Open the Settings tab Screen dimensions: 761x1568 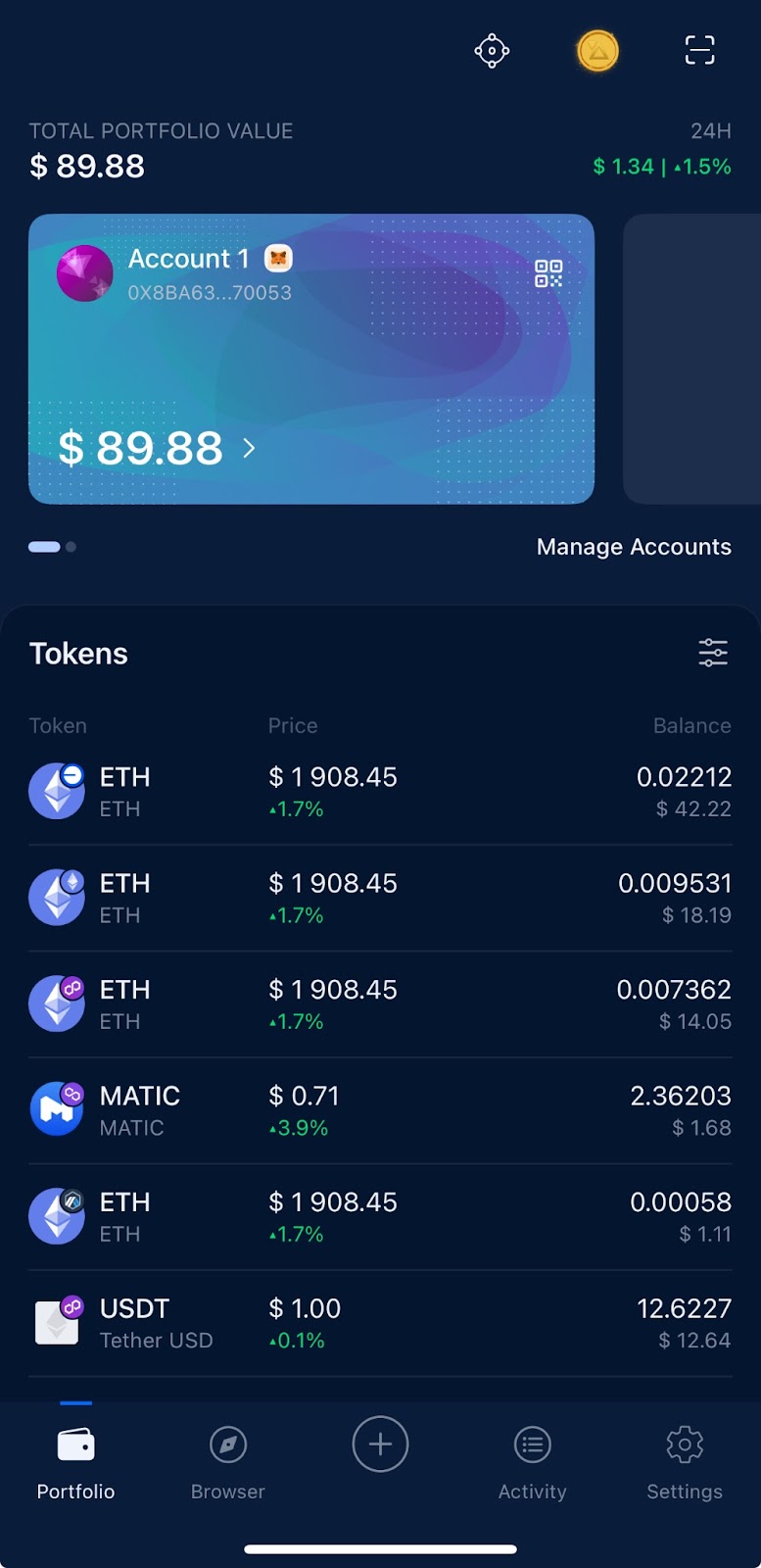pos(685,1462)
